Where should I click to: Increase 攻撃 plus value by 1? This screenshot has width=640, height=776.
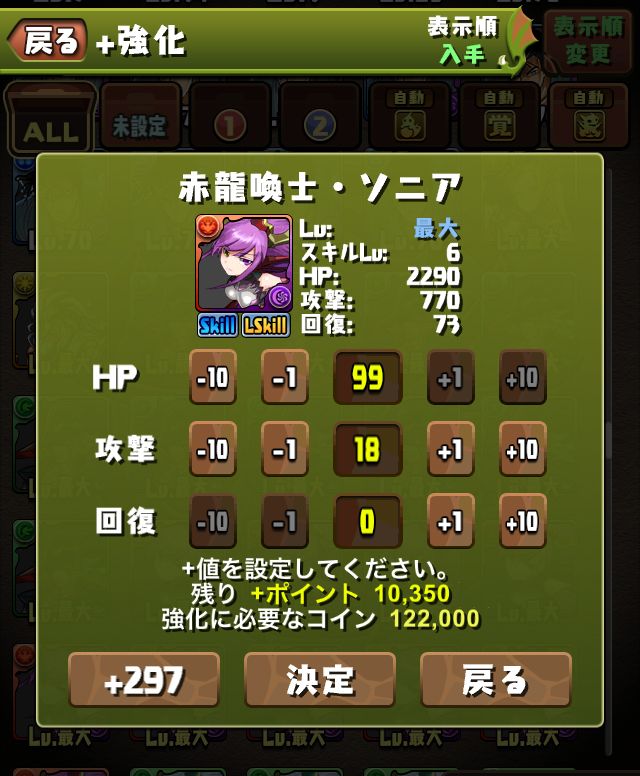click(451, 450)
